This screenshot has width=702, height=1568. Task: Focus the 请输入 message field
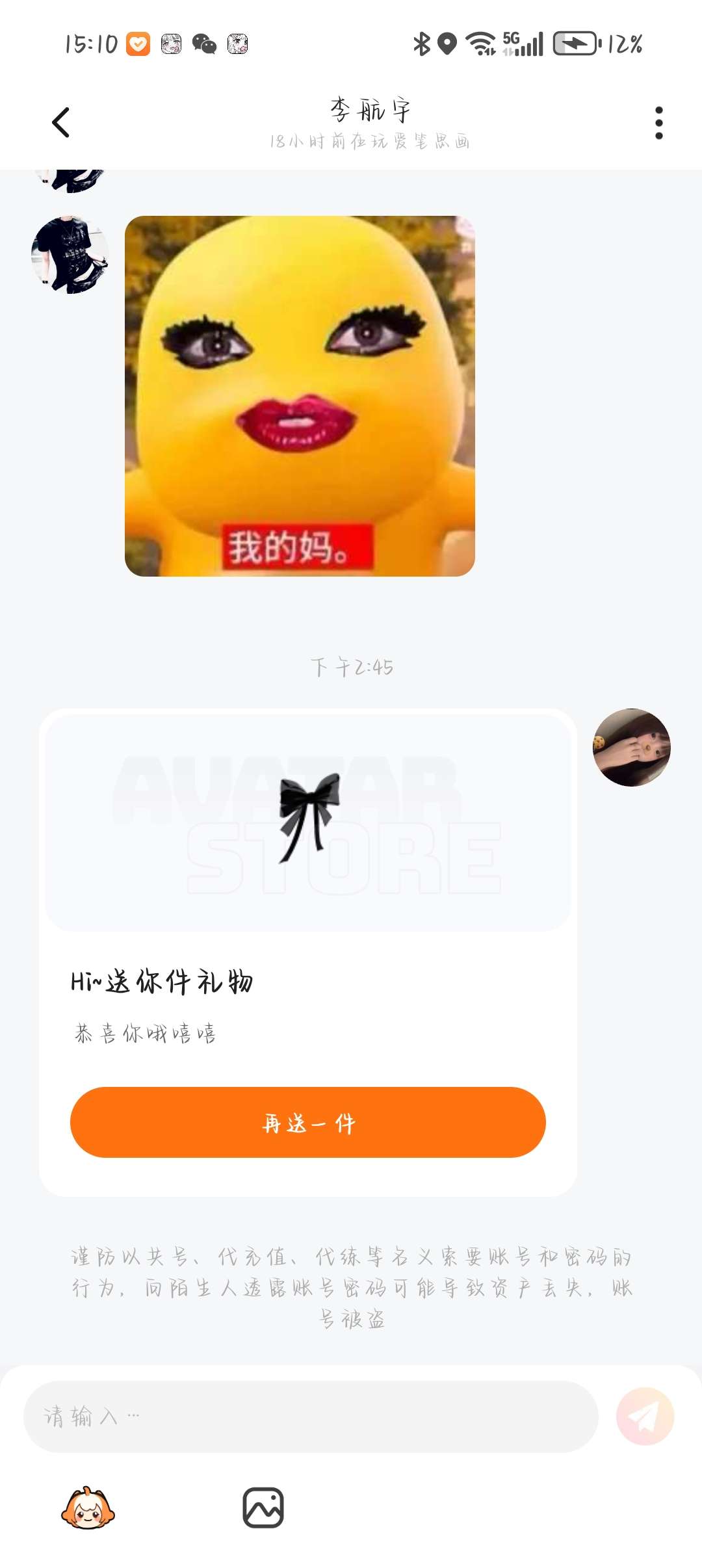[311, 1417]
